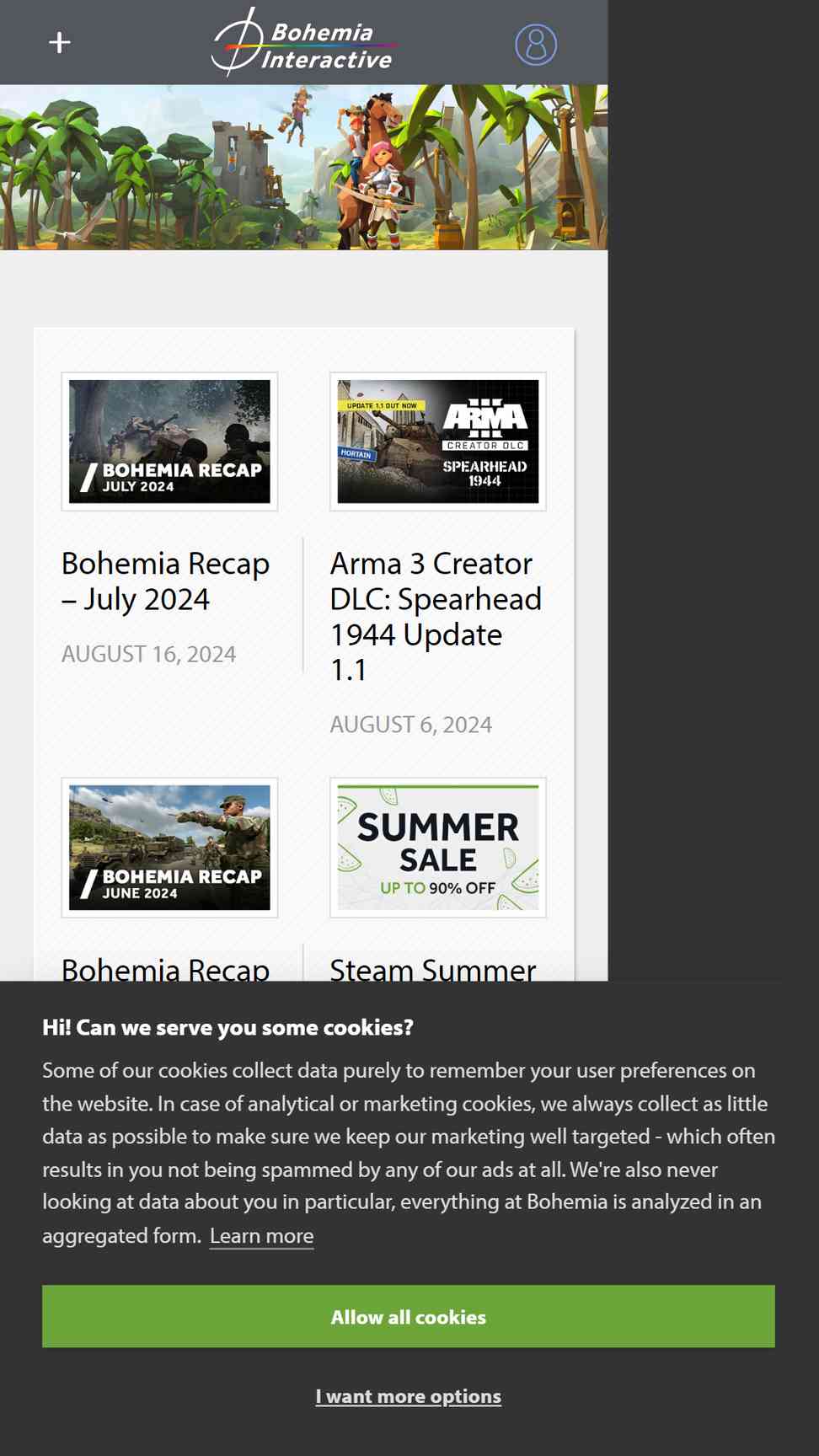The height and width of the screenshot is (1456, 819).
Task: Open Arma 3 Spearhead 1944 thumbnail
Action: [x=438, y=442]
